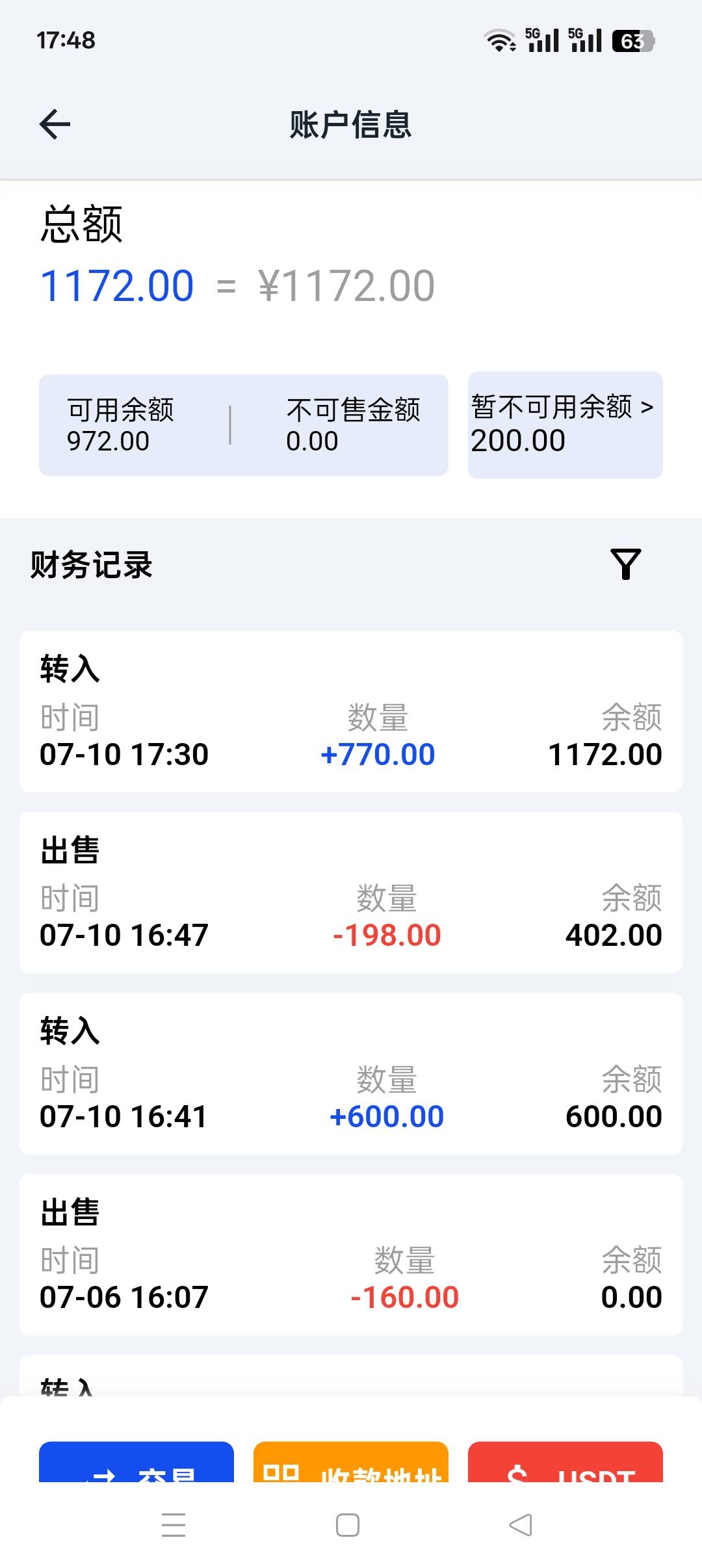The width and height of the screenshot is (702, 1568).
Task: Open recent apps from navigation bar
Action: click(x=174, y=1525)
